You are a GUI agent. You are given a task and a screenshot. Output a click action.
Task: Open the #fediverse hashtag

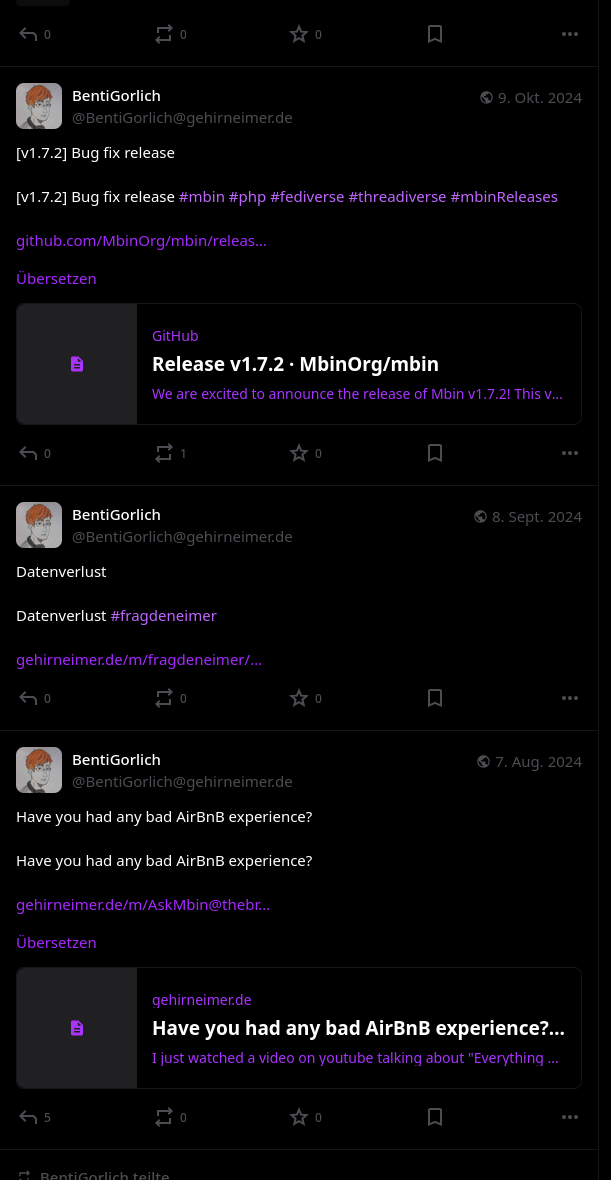pyautogui.click(x=307, y=197)
